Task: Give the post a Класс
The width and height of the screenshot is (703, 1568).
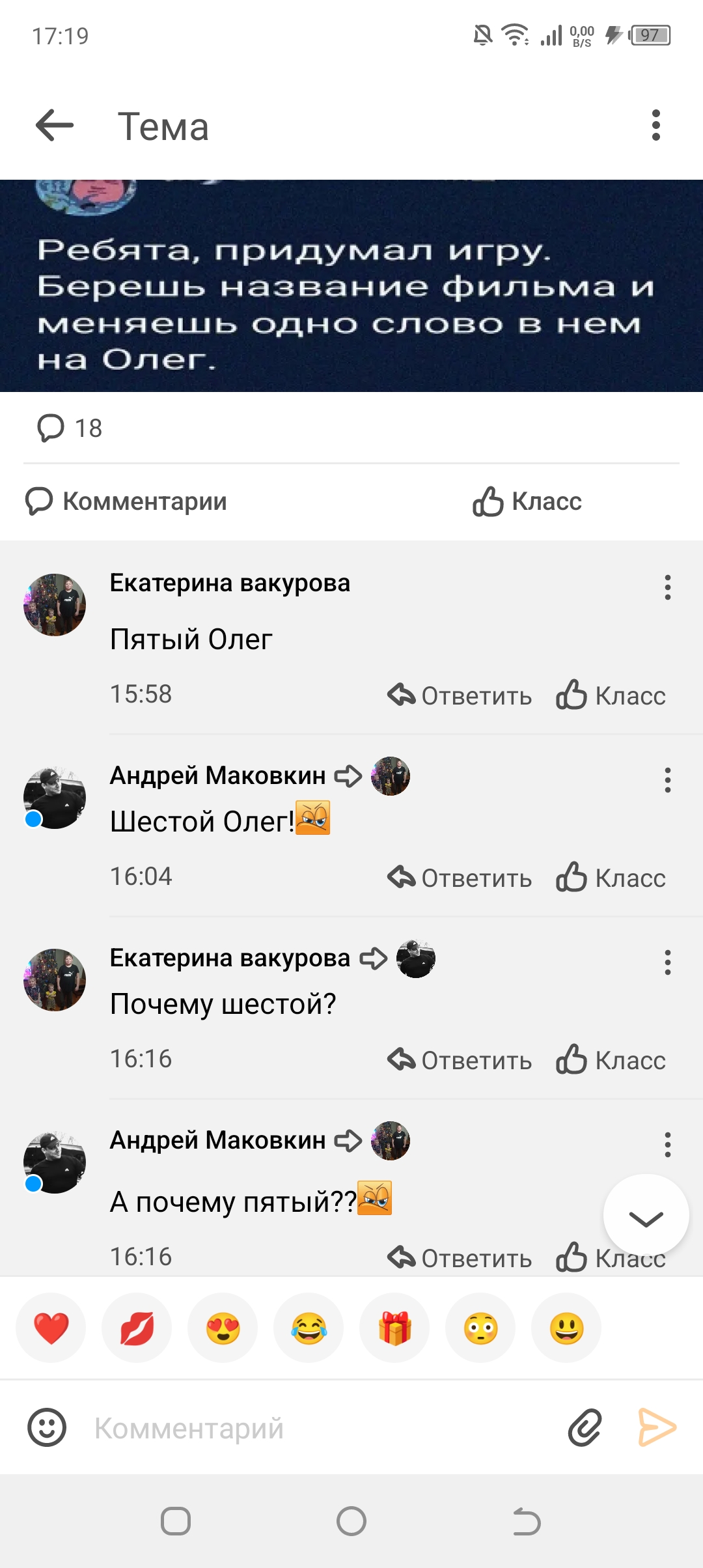Action: pos(527,501)
